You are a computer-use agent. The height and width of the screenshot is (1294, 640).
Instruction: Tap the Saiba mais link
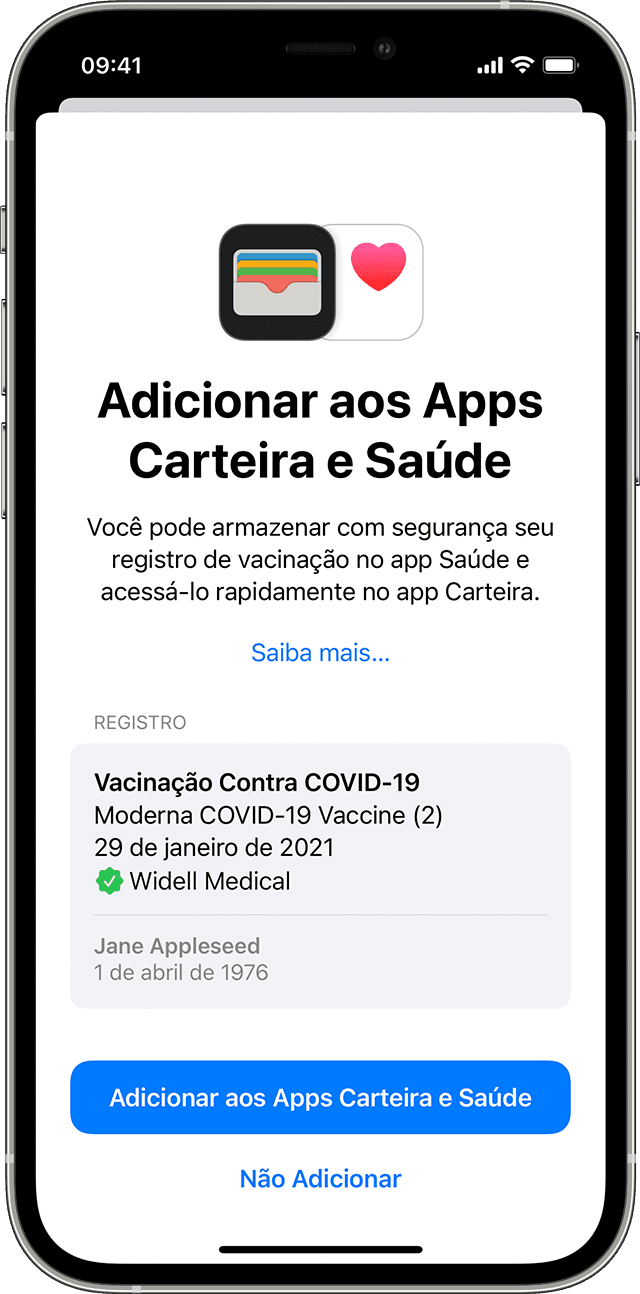pos(320,654)
